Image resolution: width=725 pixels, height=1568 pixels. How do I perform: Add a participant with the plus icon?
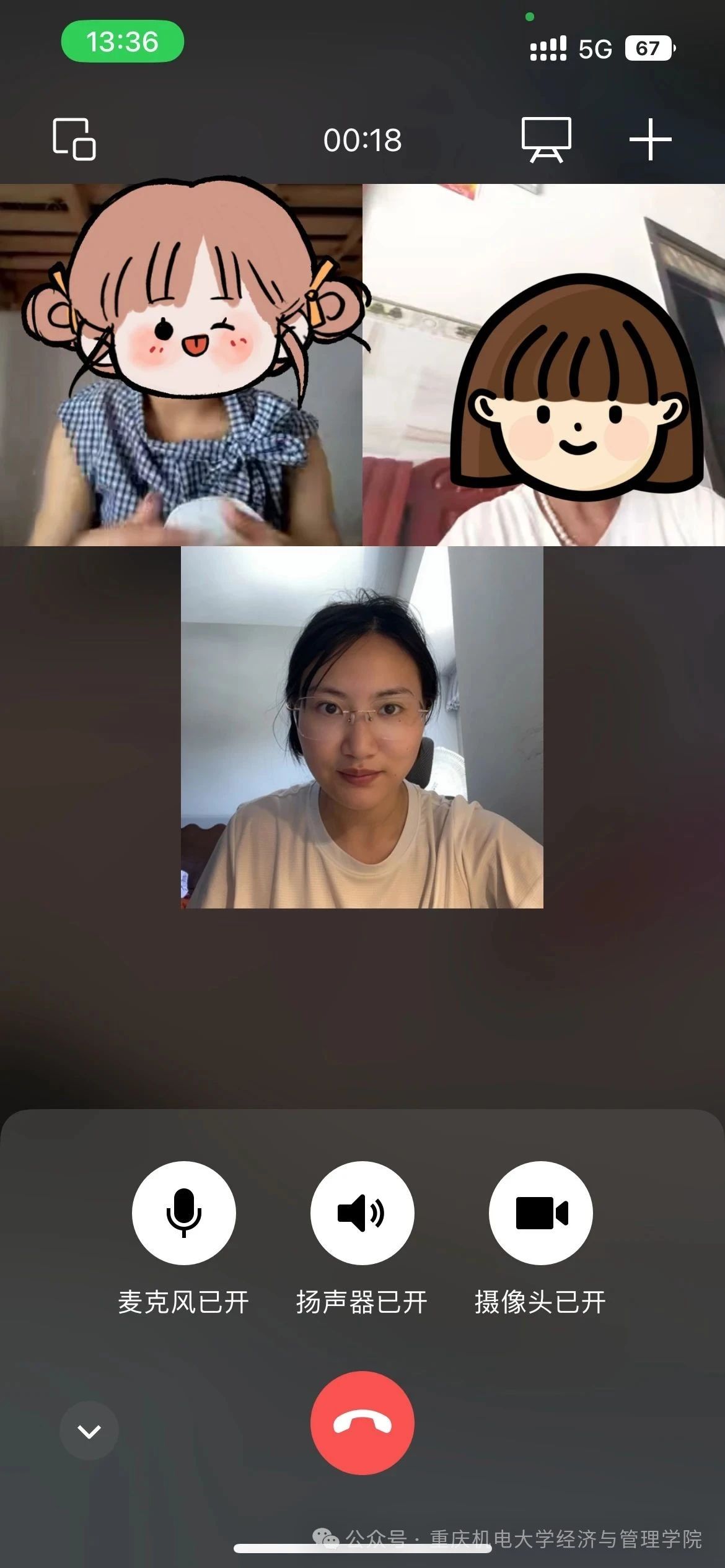(x=650, y=140)
